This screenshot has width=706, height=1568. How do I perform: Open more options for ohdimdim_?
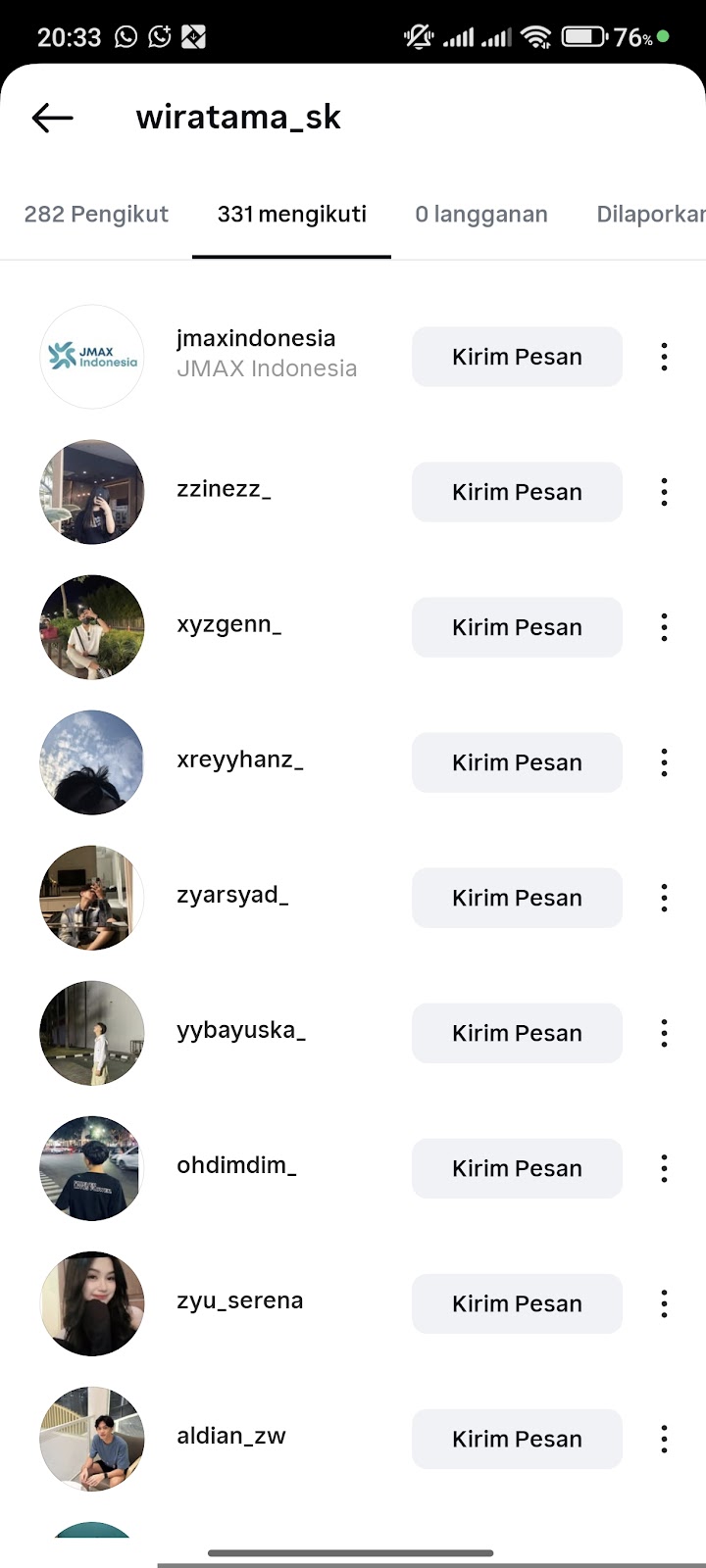(664, 1168)
